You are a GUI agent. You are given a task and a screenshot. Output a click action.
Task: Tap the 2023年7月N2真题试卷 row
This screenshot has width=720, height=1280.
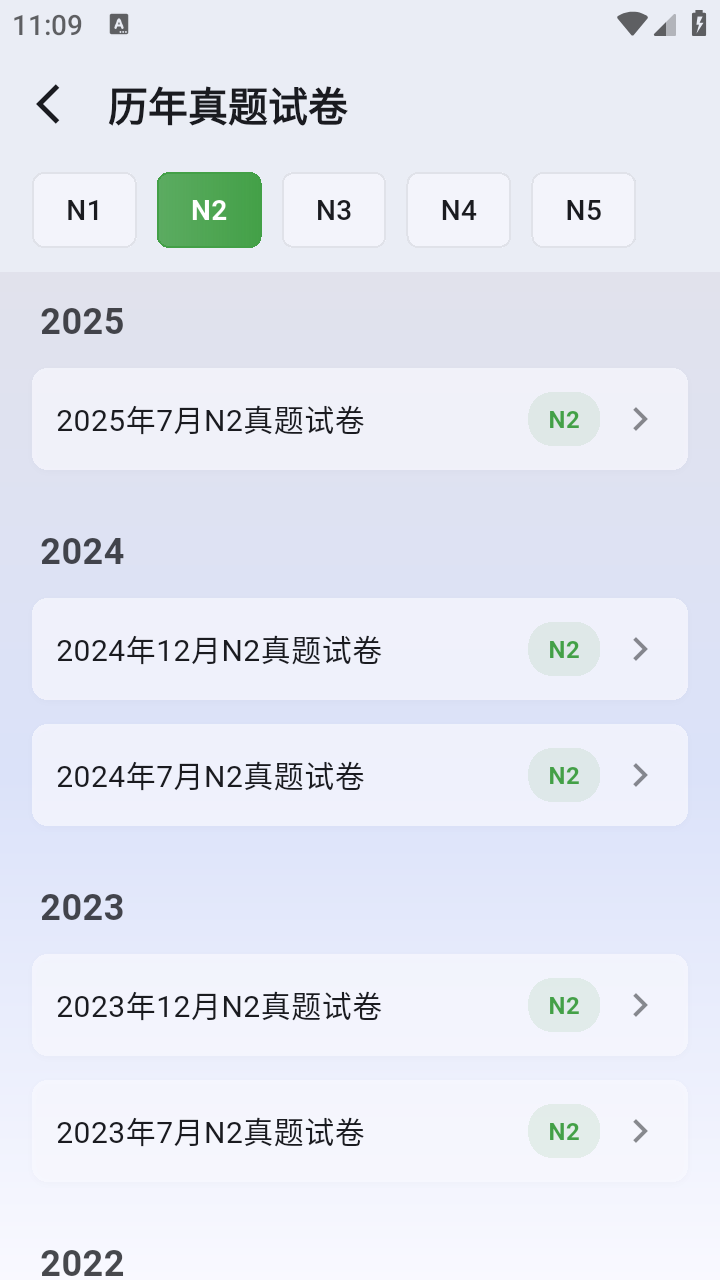[x=360, y=1131]
